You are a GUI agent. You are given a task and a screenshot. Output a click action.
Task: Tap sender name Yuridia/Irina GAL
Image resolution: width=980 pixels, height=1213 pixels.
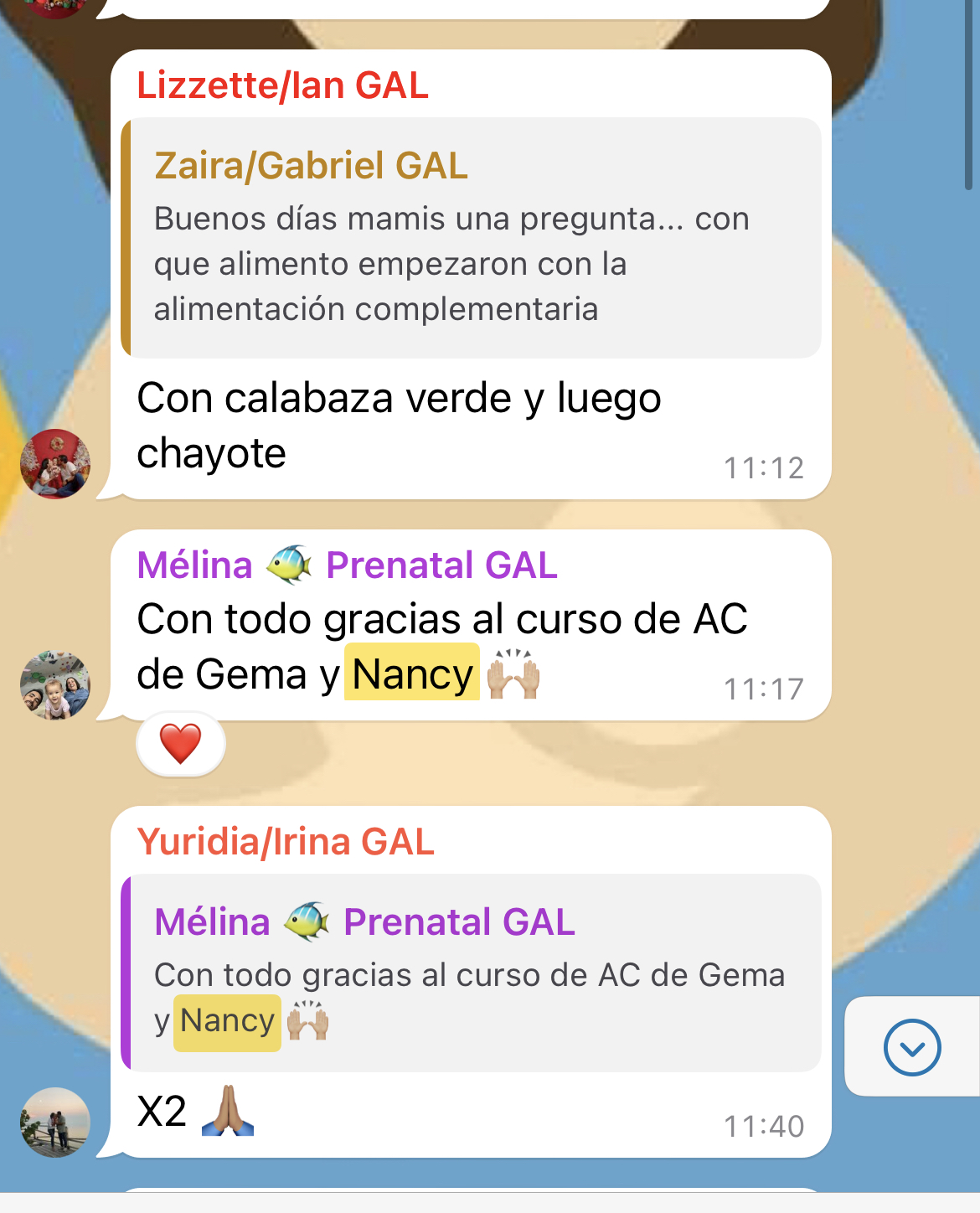click(286, 842)
